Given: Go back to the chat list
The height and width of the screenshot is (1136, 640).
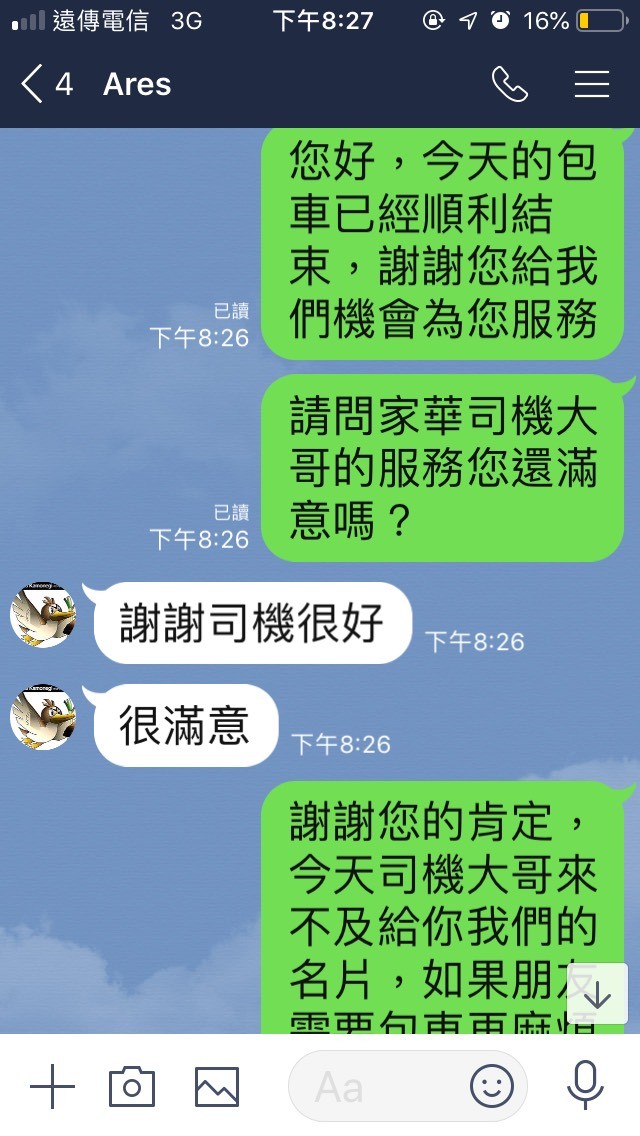Looking at the screenshot, I should tap(34, 84).
